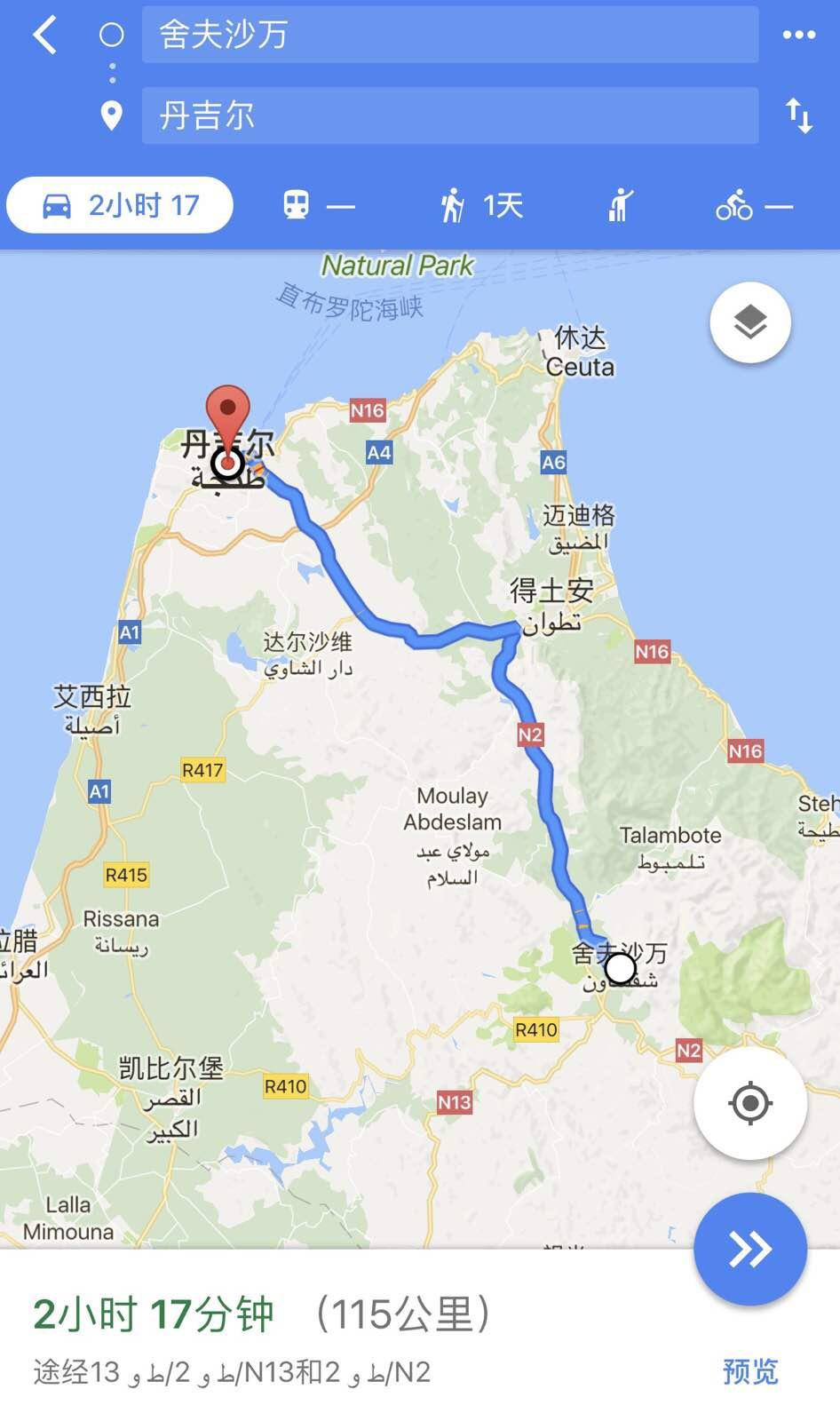Swap start and destination
The width and height of the screenshot is (840, 1421).
point(798,115)
